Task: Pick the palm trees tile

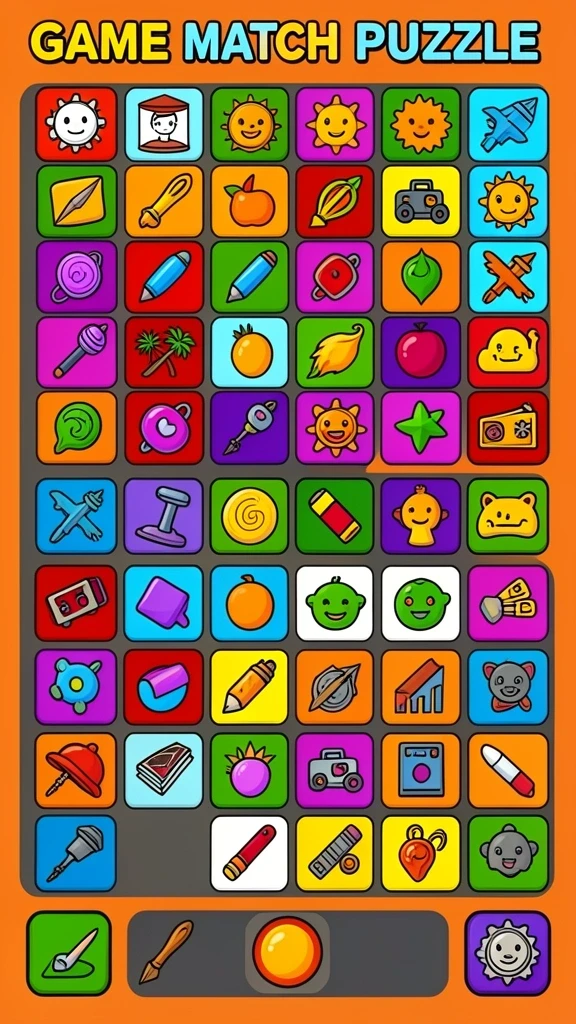Action: pos(164,353)
